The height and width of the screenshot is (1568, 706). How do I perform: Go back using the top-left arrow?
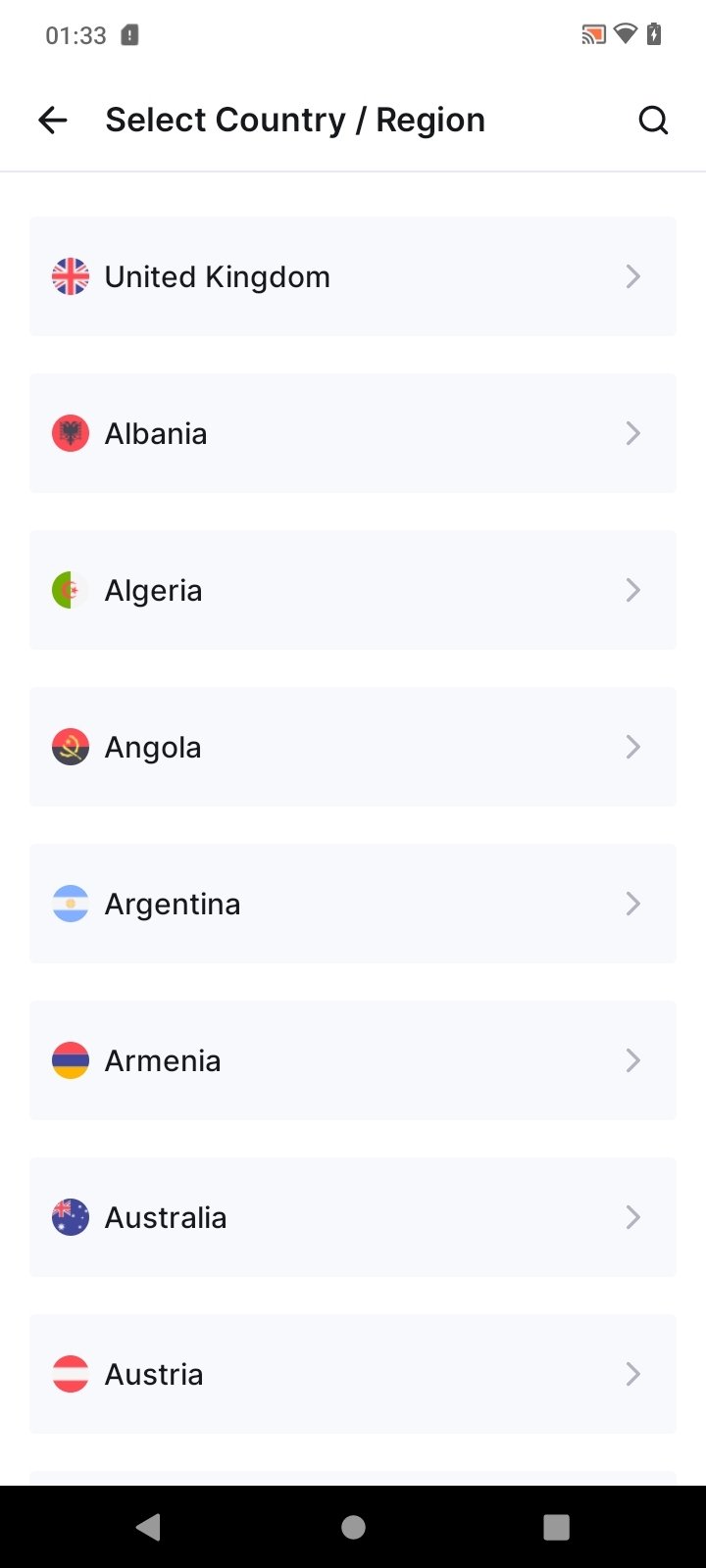click(53, 121)
